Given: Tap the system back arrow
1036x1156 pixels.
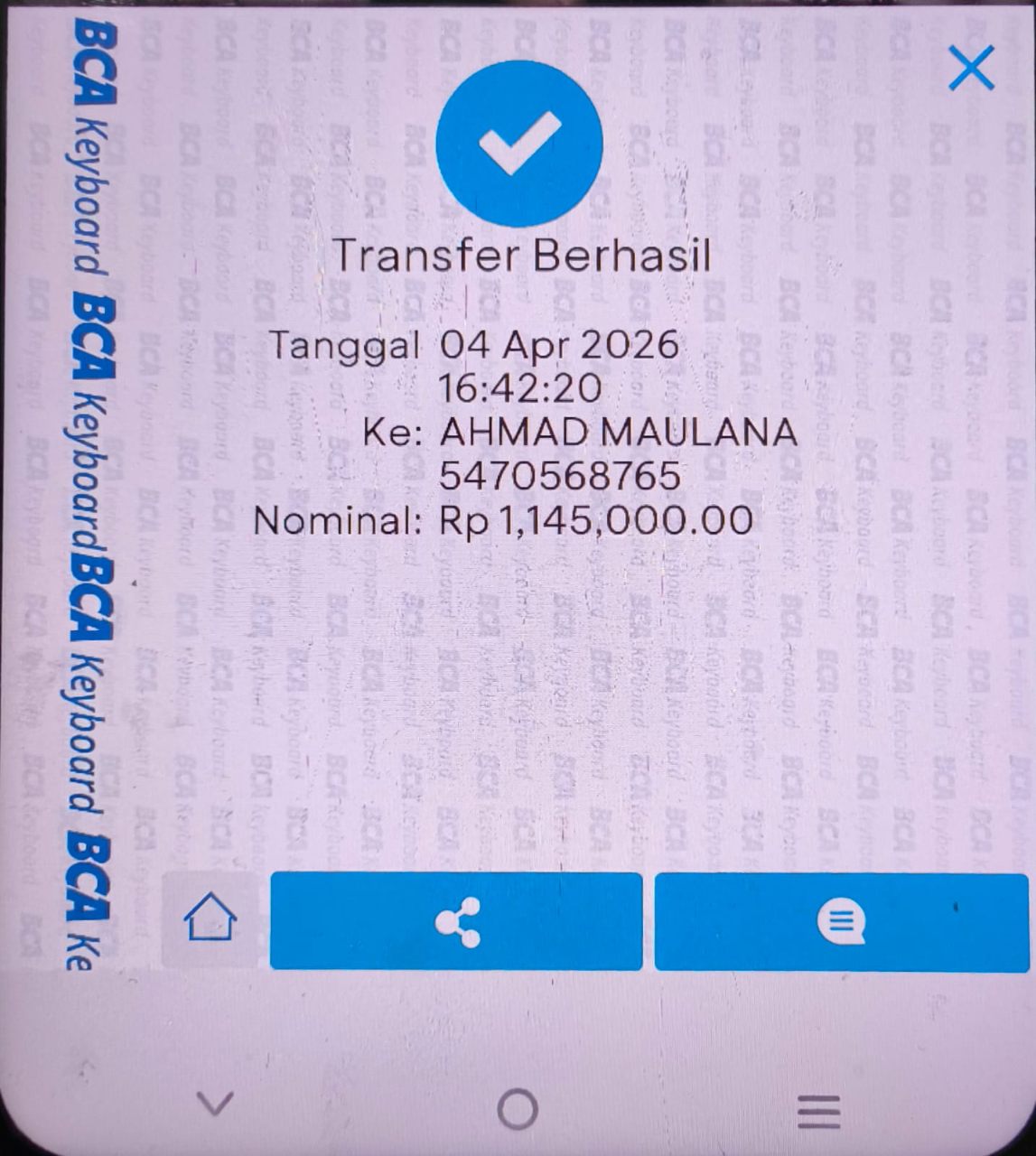Looking at the screenshot, I should coord(215,1103).
